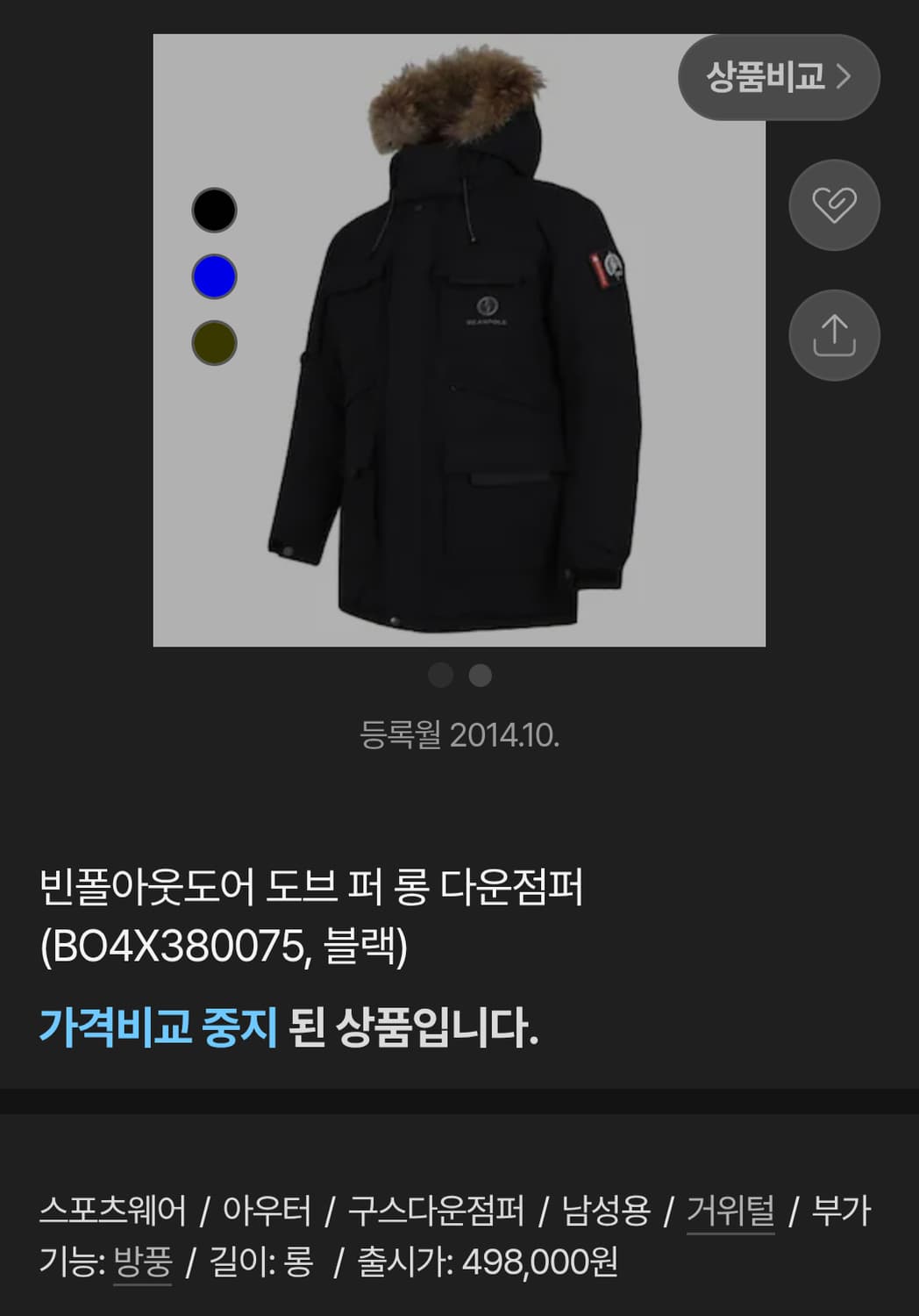The width and height of the screenshot is (919, 1316).
Task: Choose the olive color swatch
Action: point(214,344)
